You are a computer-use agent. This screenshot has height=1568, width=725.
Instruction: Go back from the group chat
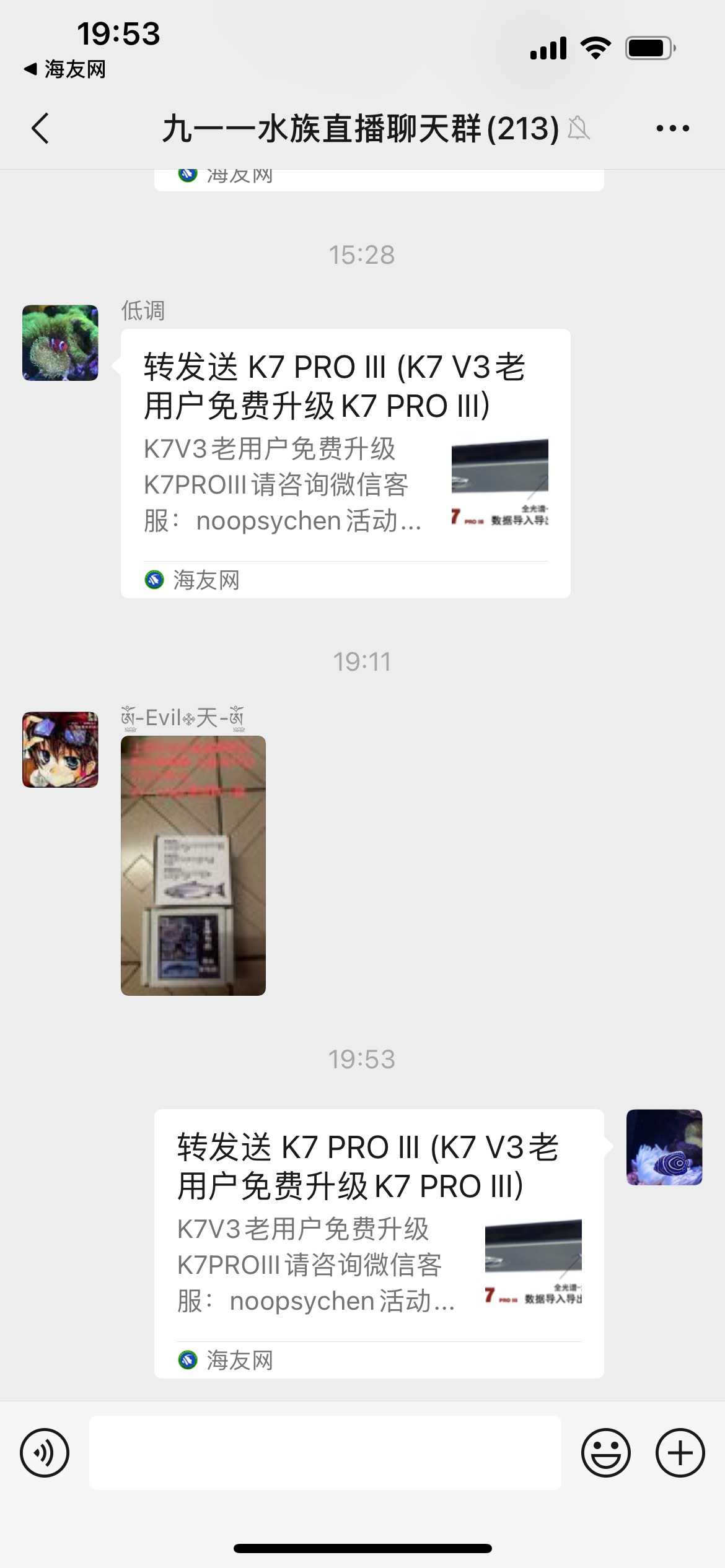coord(40,129)
